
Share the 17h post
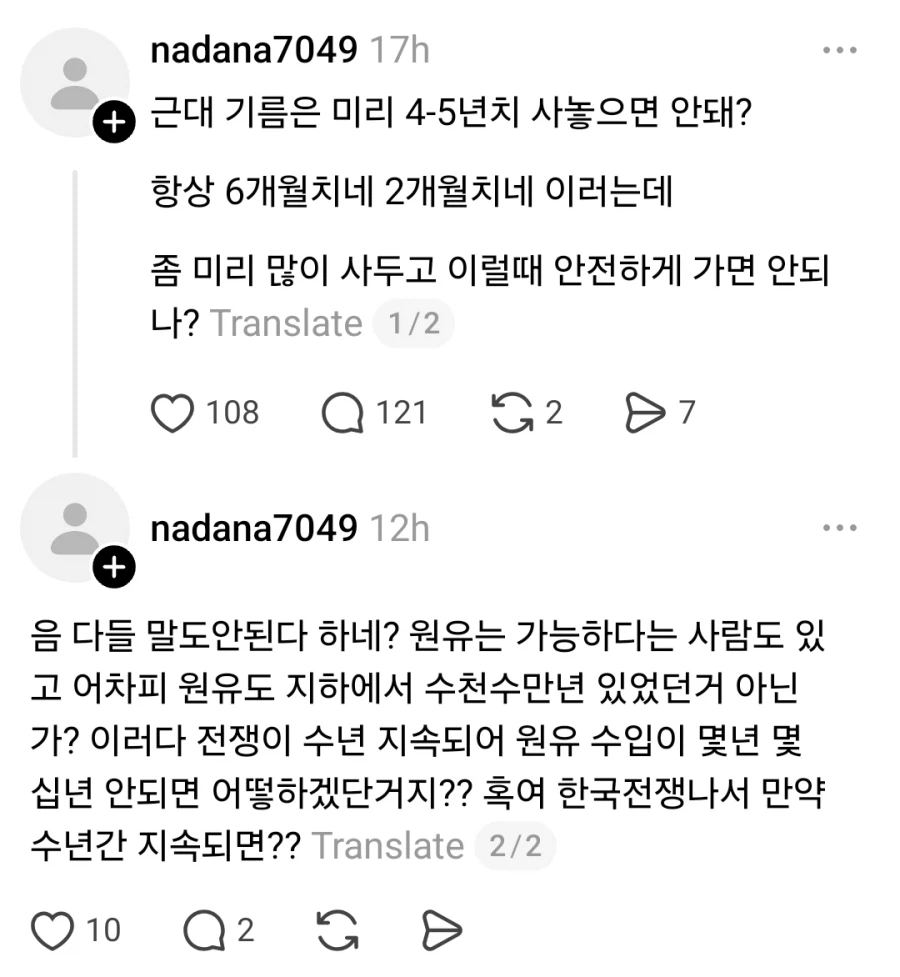[645, 412]
